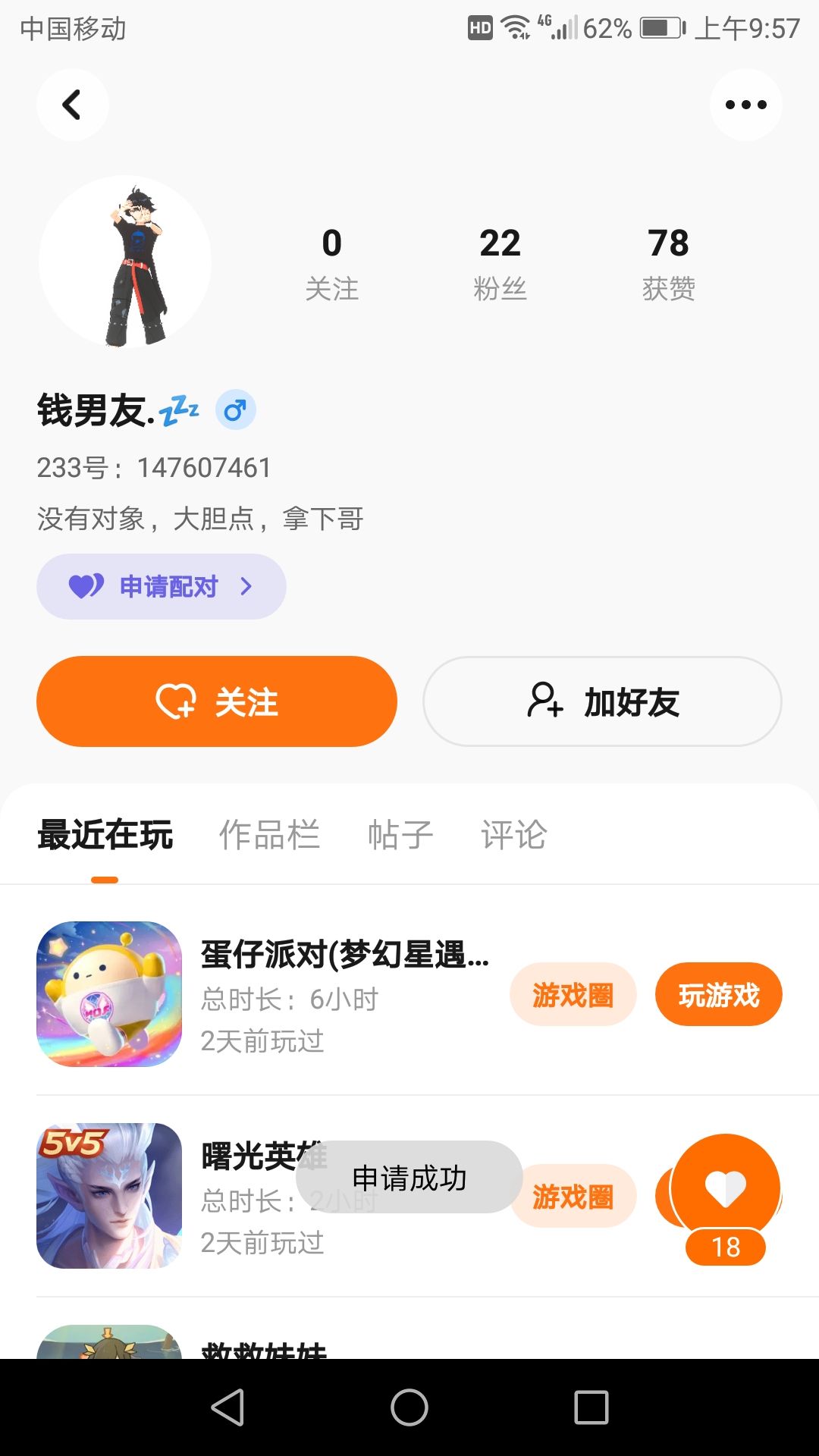Switch to the 帖子 tab
This screenshot has width=819, height=1456.
(x=400, y=835)
